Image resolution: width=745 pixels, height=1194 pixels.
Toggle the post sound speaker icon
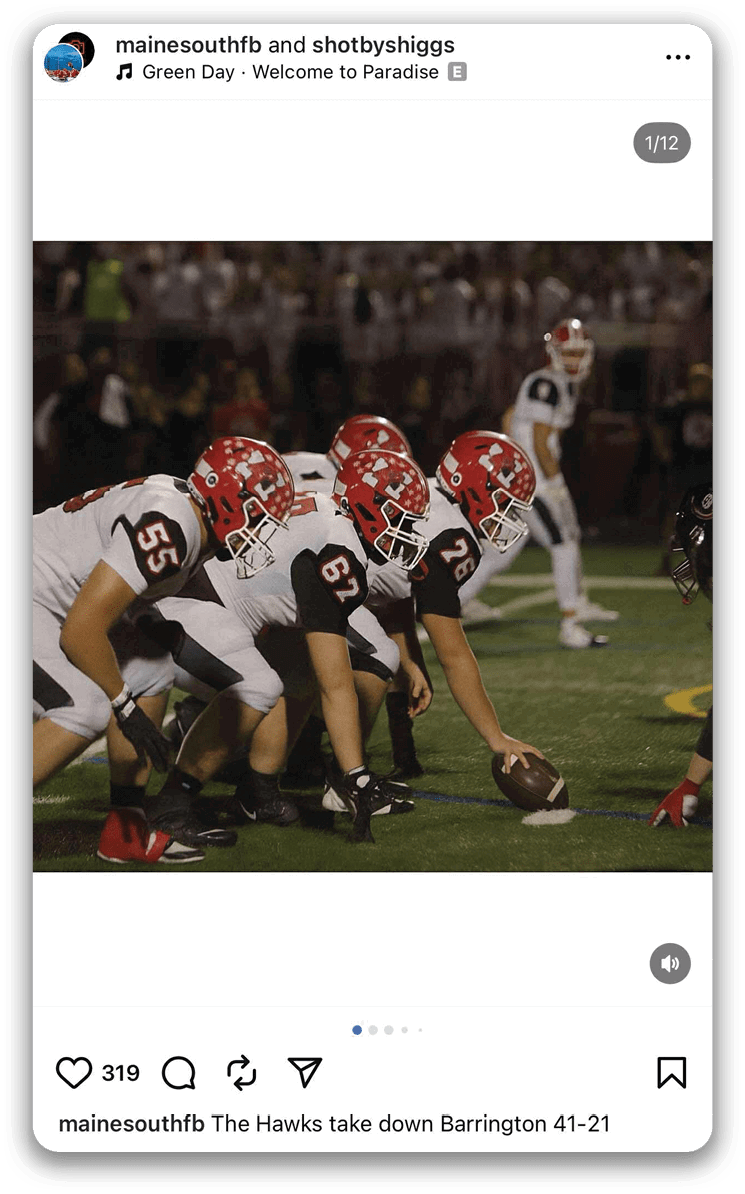670,964
